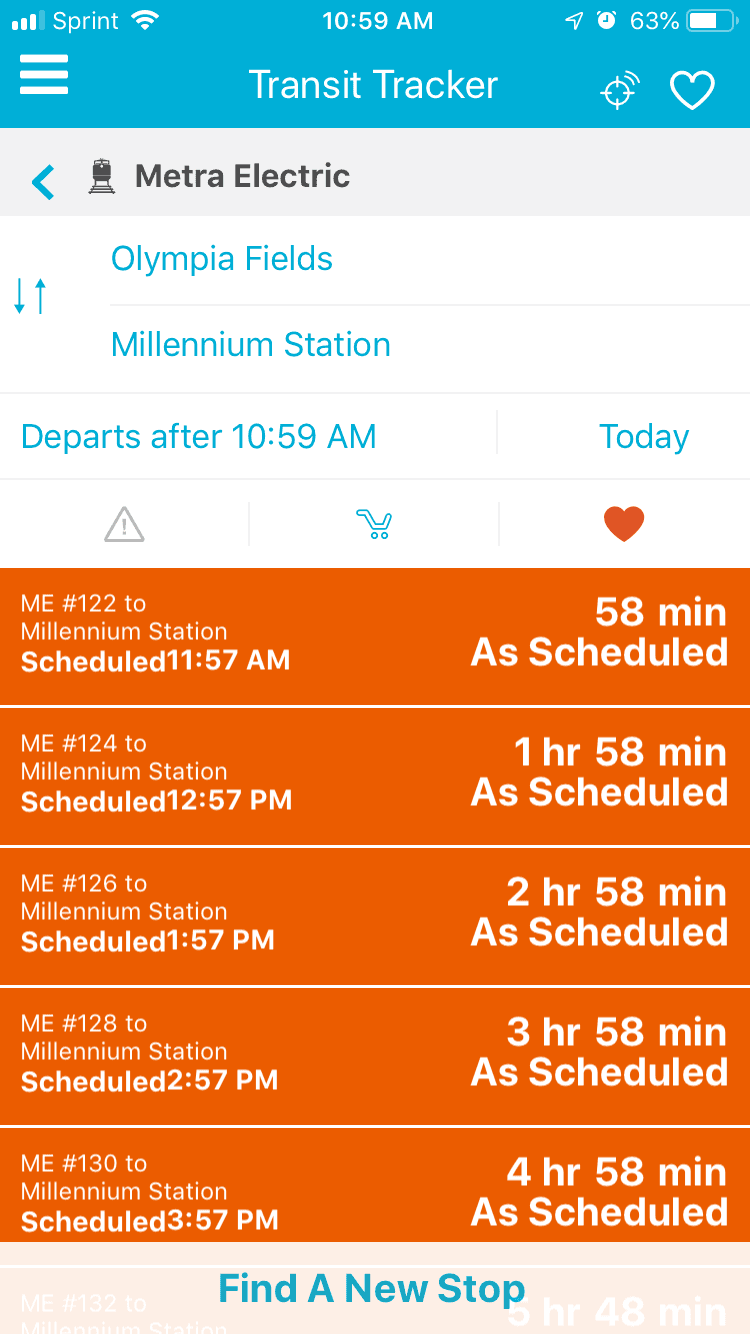Change the Millennium Station destination
The width and height of the screenshot is (750, 1334).
251,345
